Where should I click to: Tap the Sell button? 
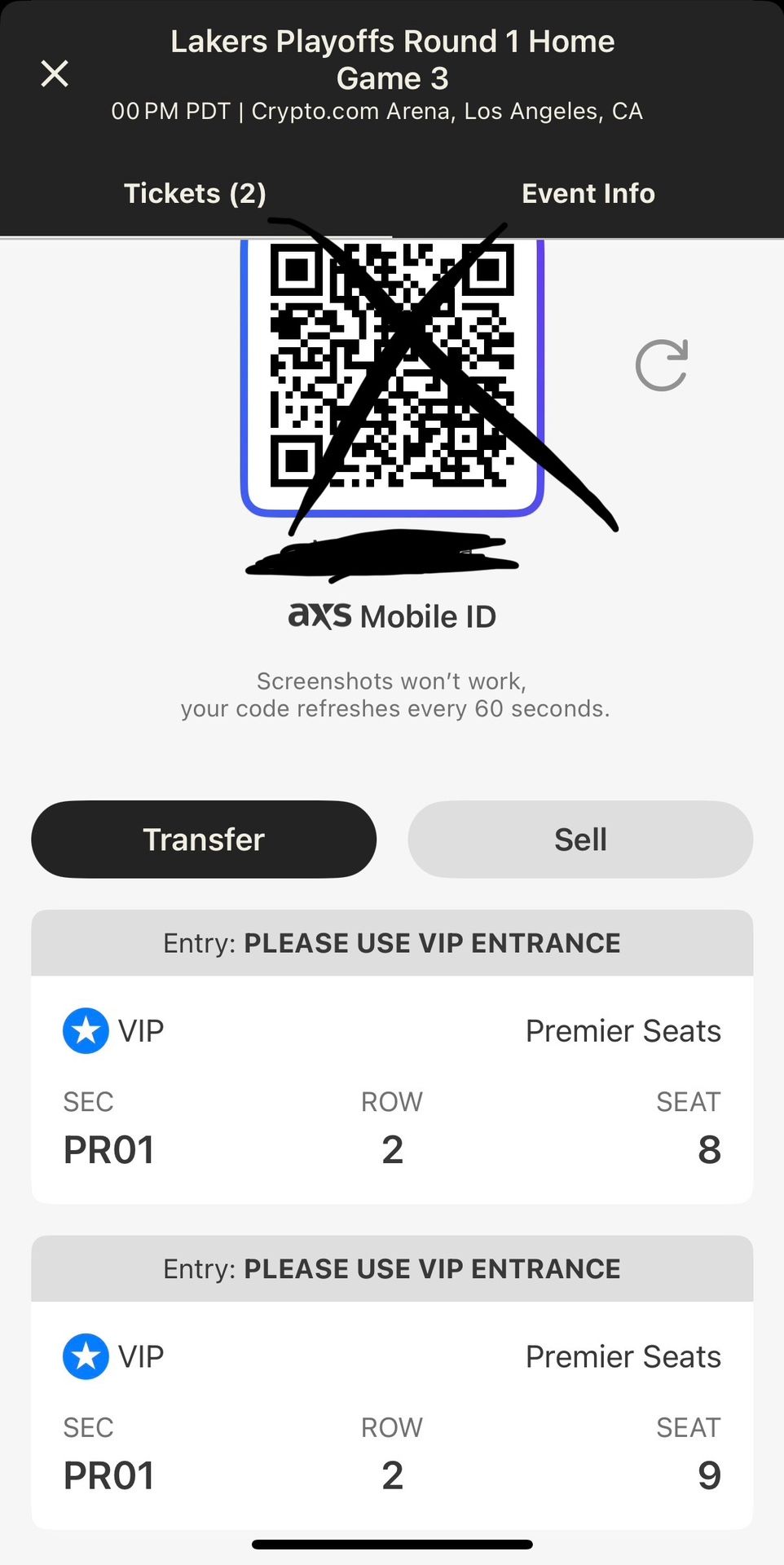[579, 839]
